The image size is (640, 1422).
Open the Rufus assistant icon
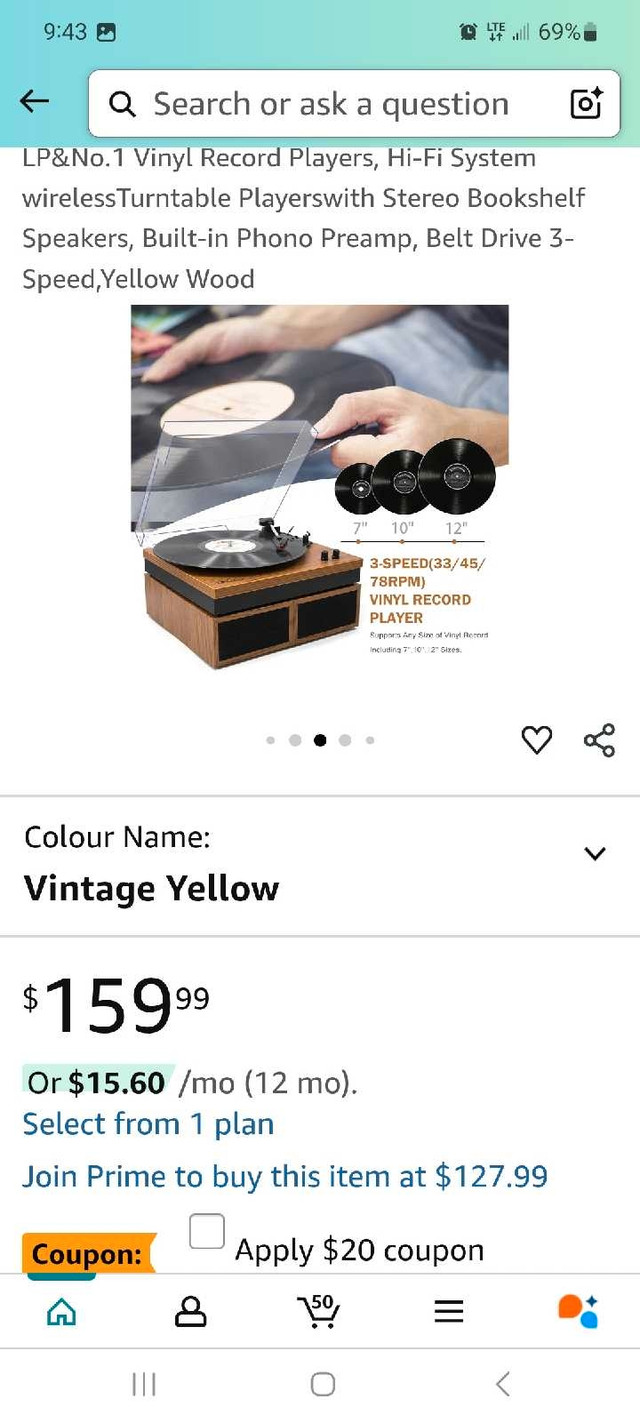point(578,1310)
